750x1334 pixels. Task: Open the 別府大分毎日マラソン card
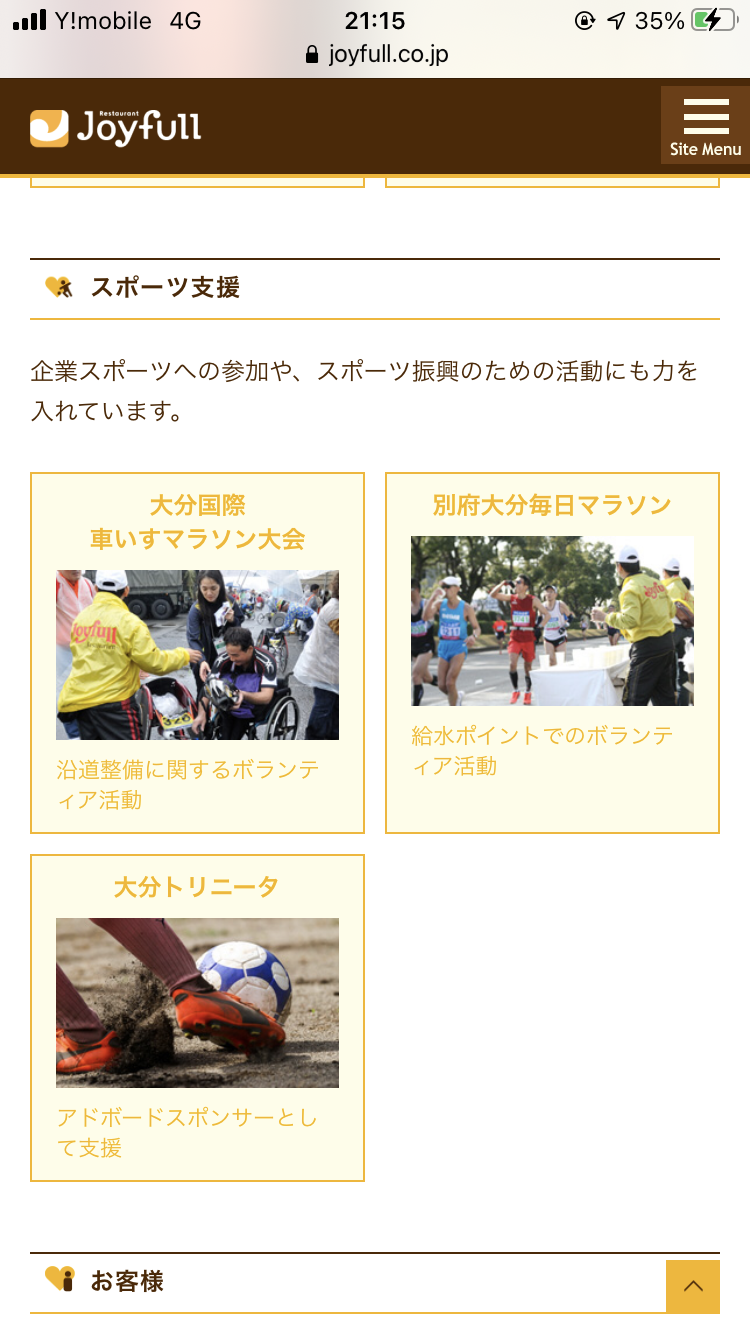552,652
